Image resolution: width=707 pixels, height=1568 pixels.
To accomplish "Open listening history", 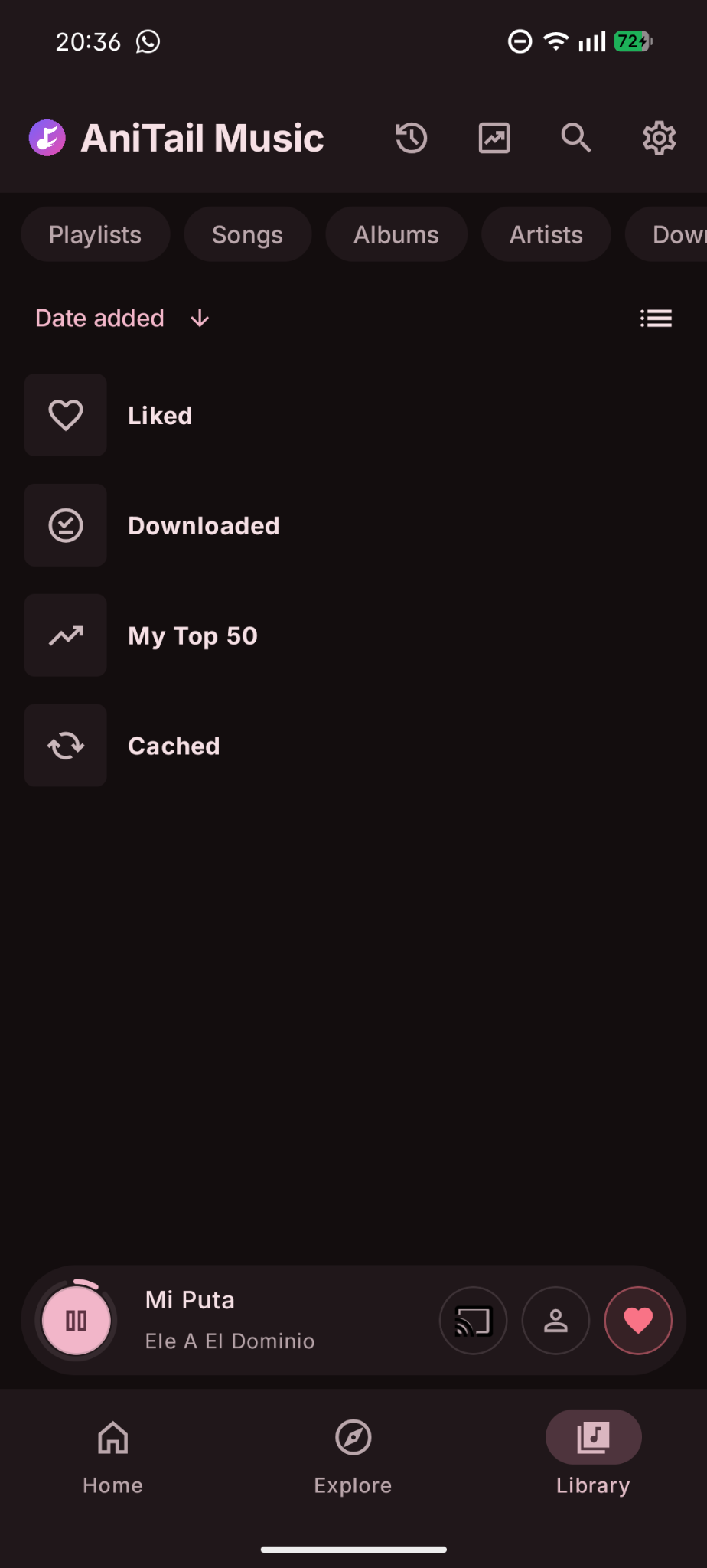I will (412, 139).
